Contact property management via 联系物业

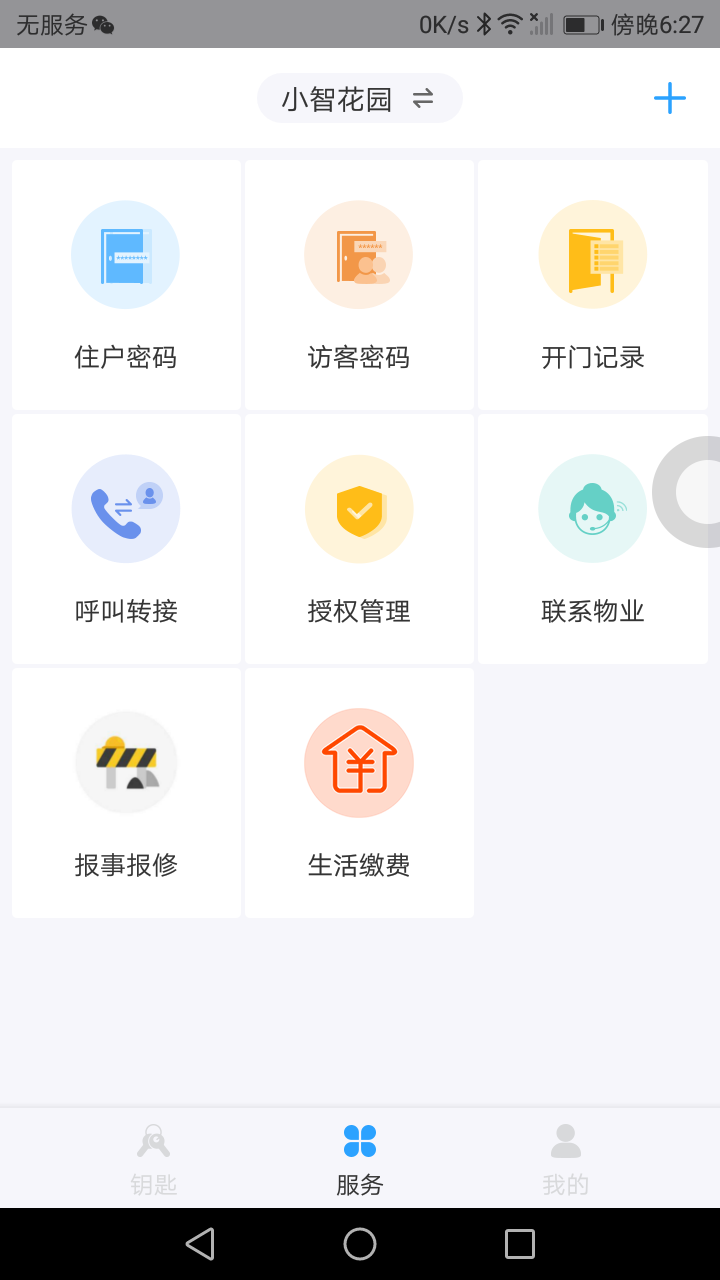tap(592, 539)
